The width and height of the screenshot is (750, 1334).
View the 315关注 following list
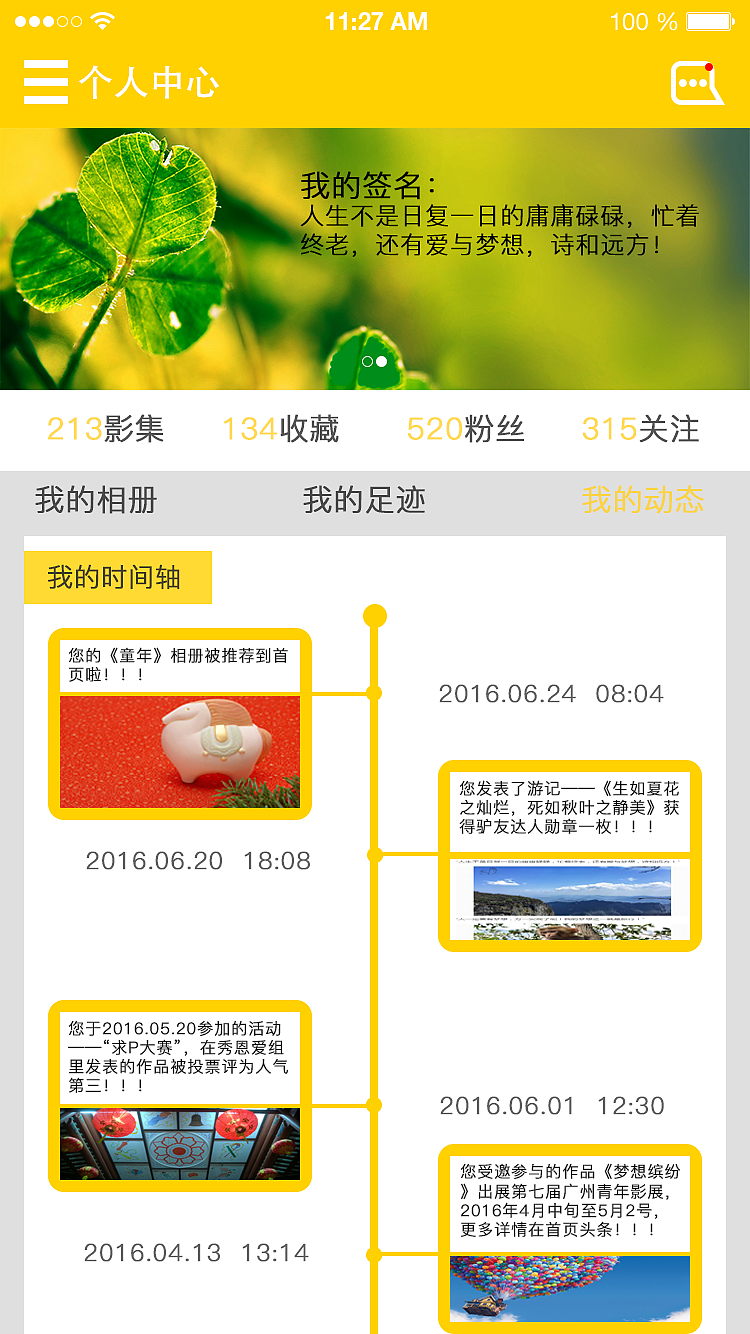coord(641,429)
